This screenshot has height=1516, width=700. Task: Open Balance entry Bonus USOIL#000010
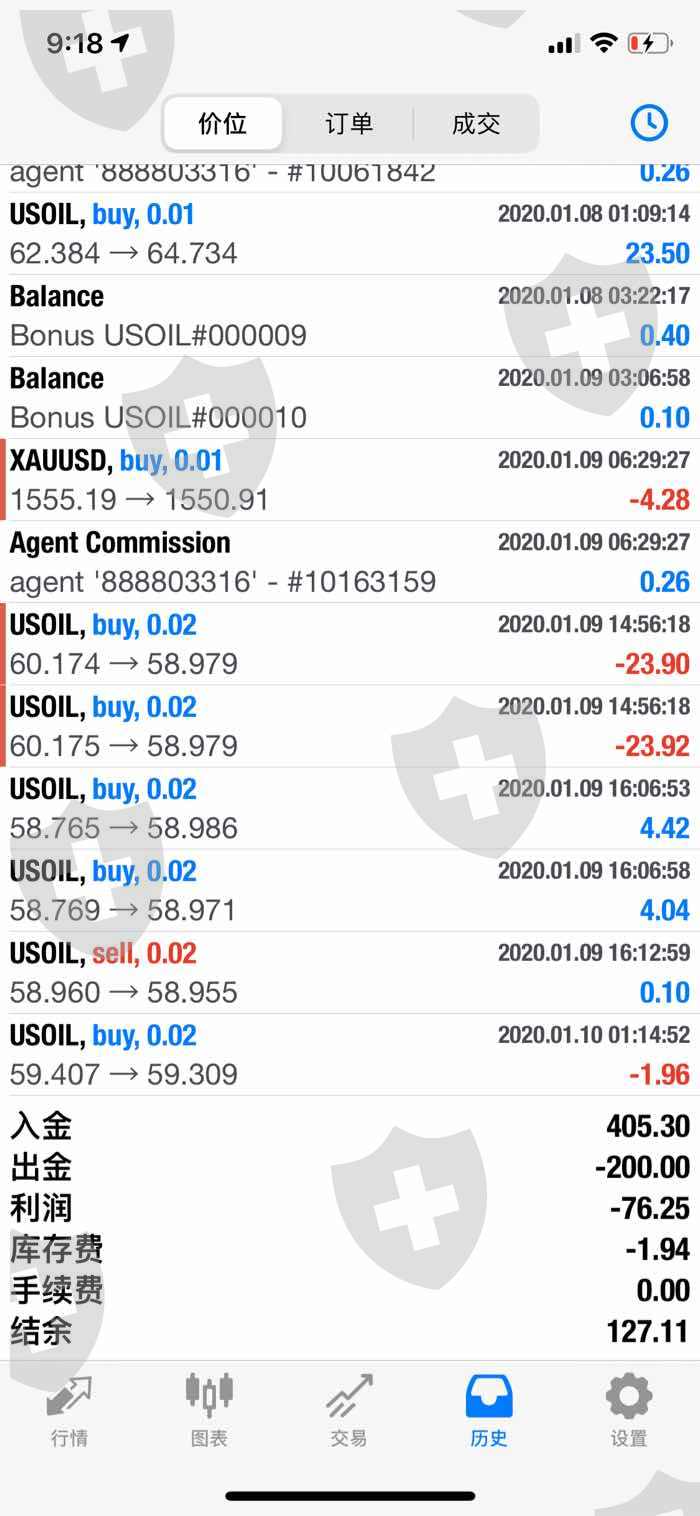point(350,398)
